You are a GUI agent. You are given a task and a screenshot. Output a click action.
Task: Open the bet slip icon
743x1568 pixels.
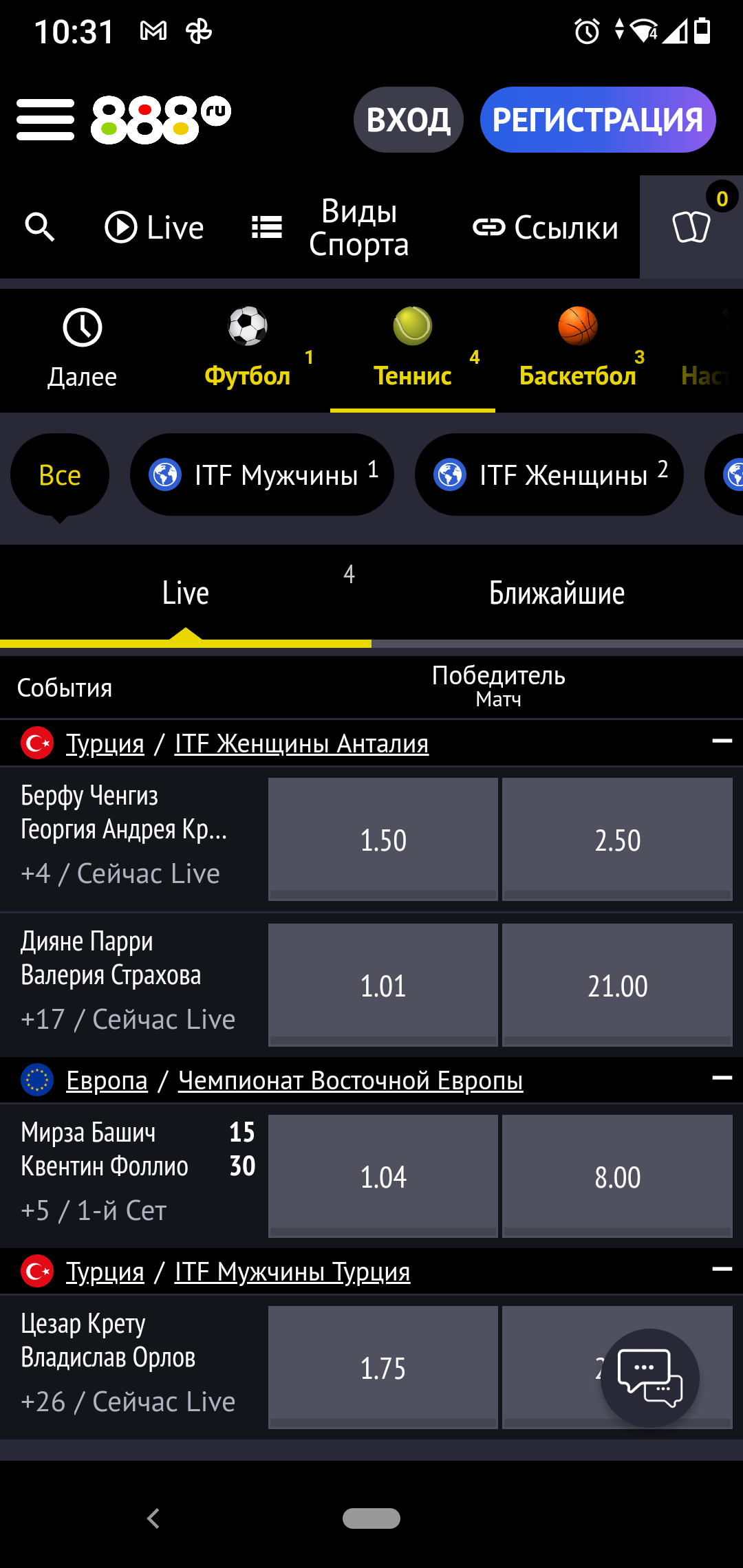pyautogui.click(x=691, y=227)
